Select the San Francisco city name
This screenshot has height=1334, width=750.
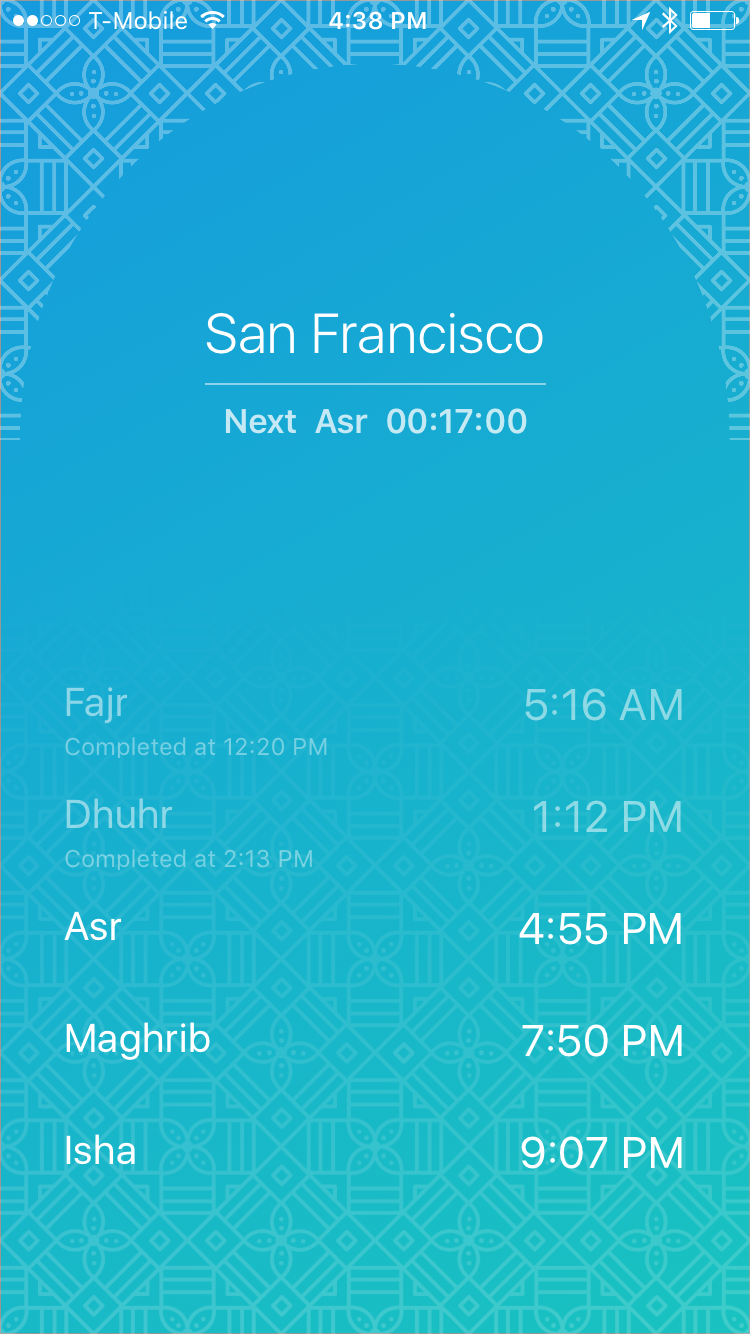tap(375, 334)
